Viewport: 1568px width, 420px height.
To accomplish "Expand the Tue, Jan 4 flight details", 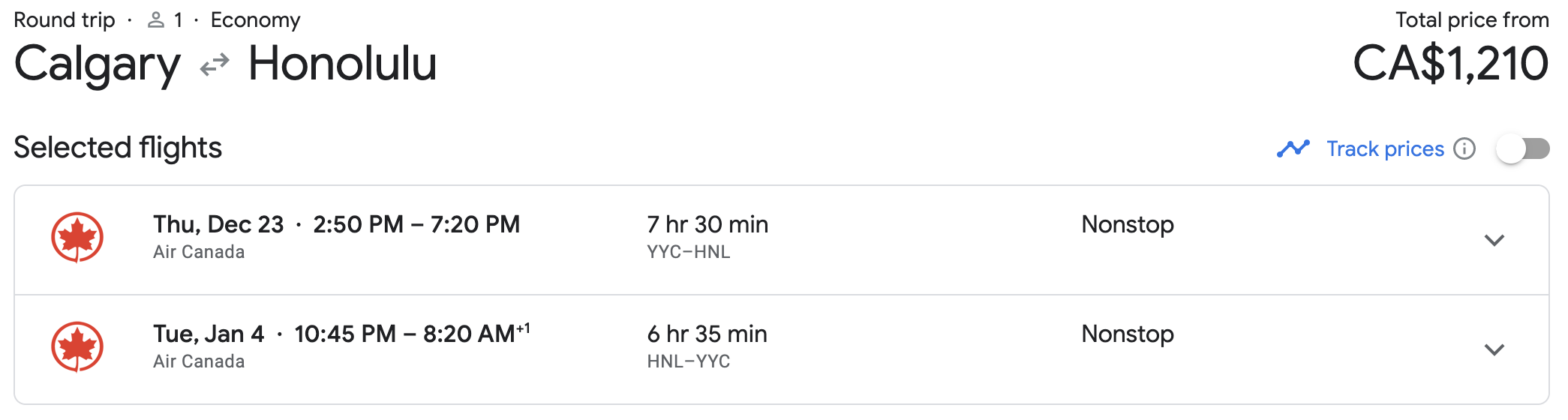I will tap(1494, 350).
